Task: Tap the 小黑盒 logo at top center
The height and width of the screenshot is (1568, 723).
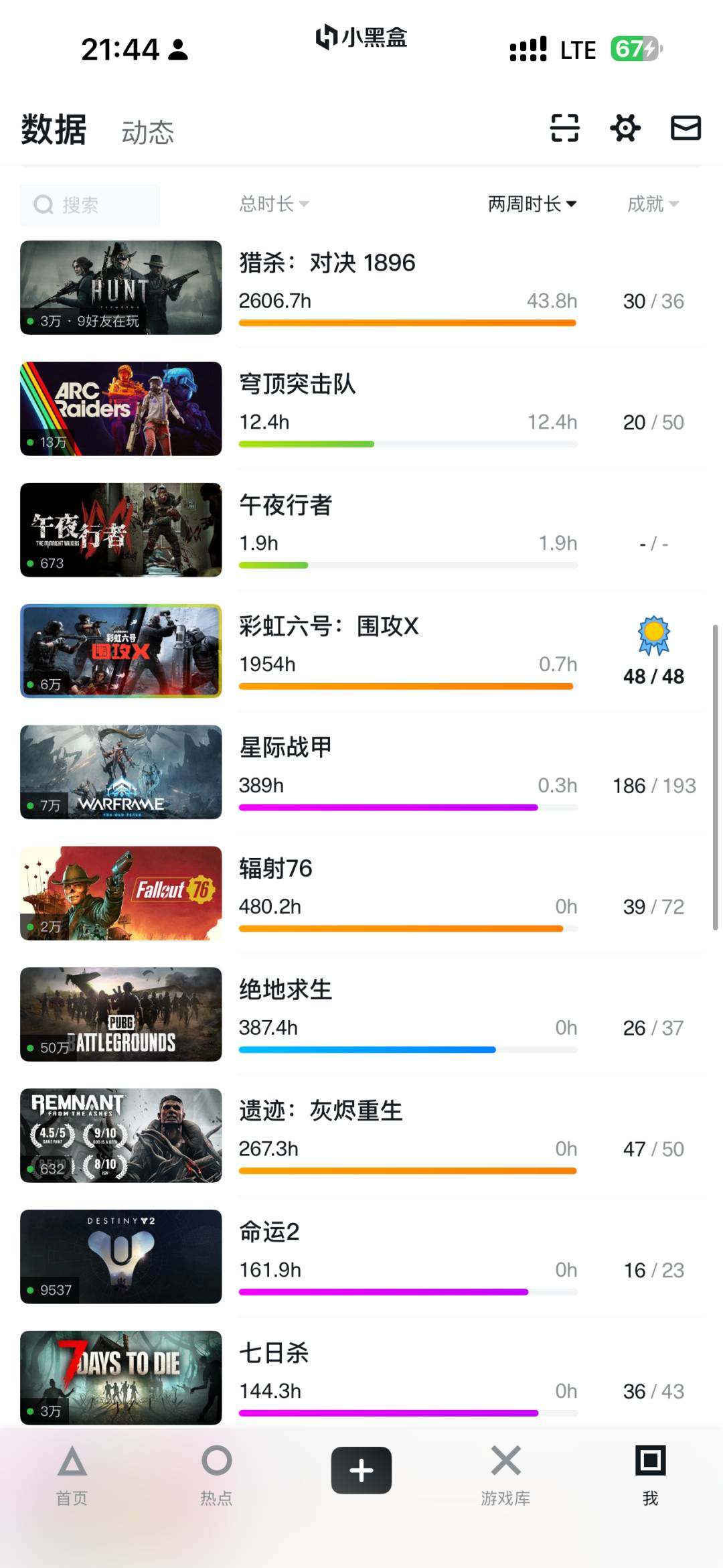Action: coord(360,40)
